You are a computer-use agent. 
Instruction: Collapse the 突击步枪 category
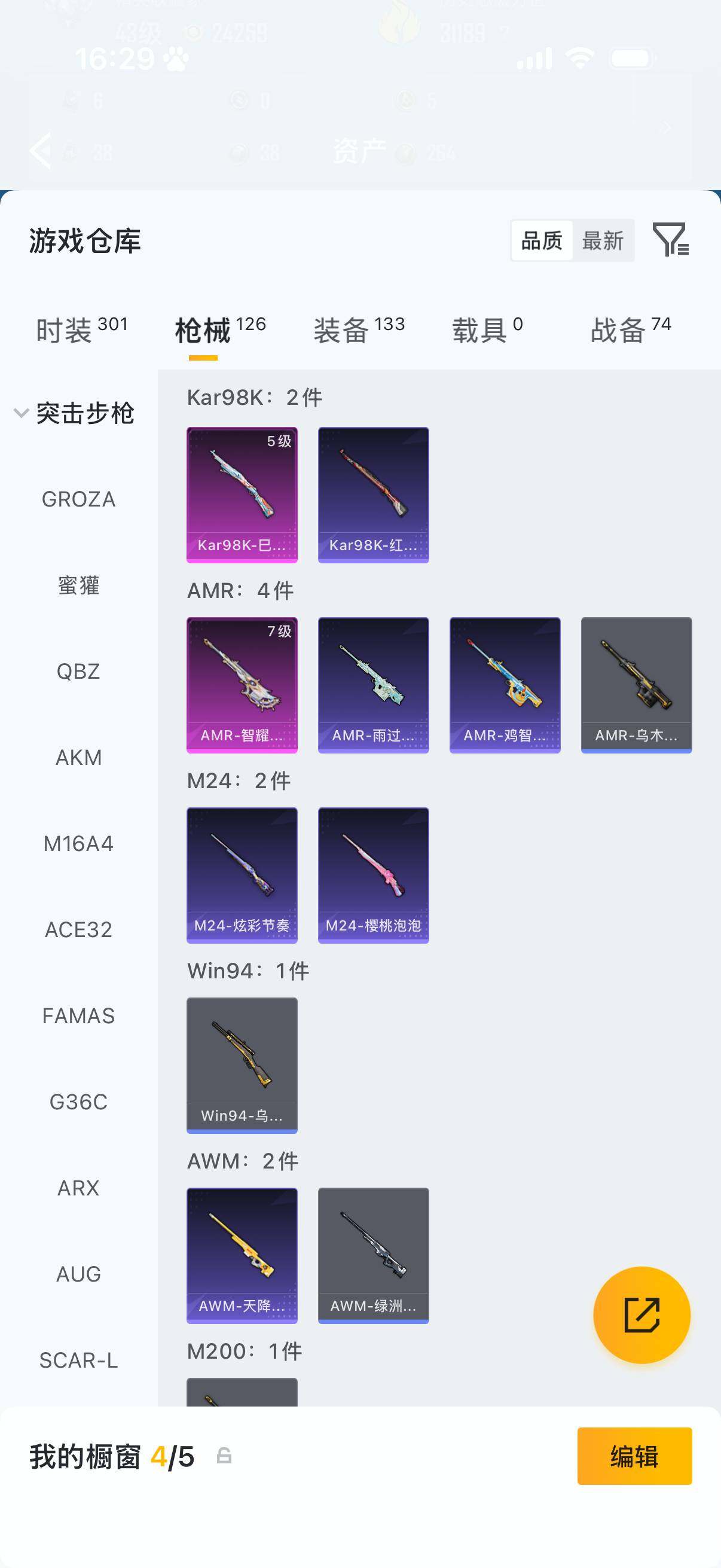22,413
